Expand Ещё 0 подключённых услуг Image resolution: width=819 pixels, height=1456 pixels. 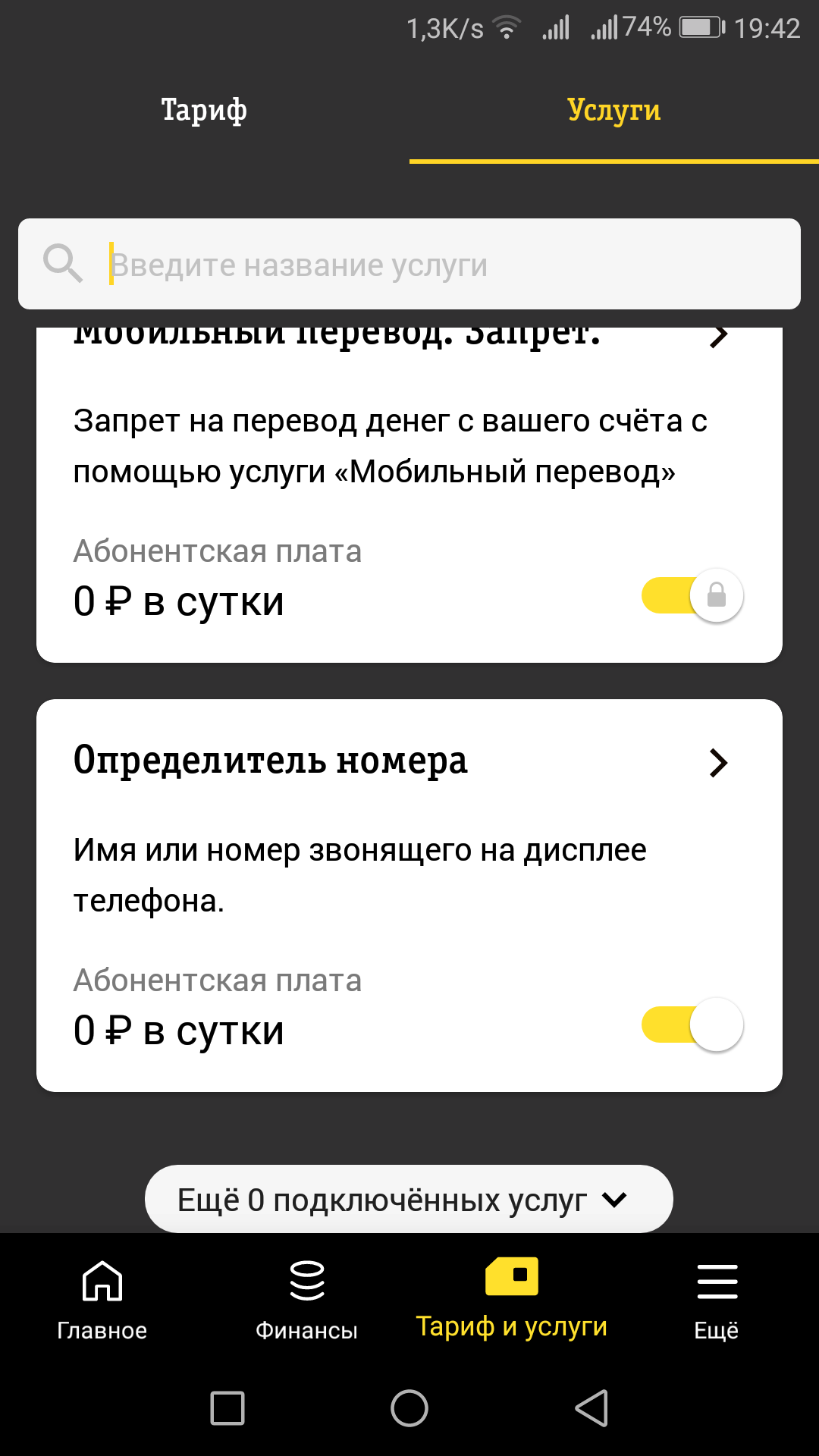coord(409,1200)
